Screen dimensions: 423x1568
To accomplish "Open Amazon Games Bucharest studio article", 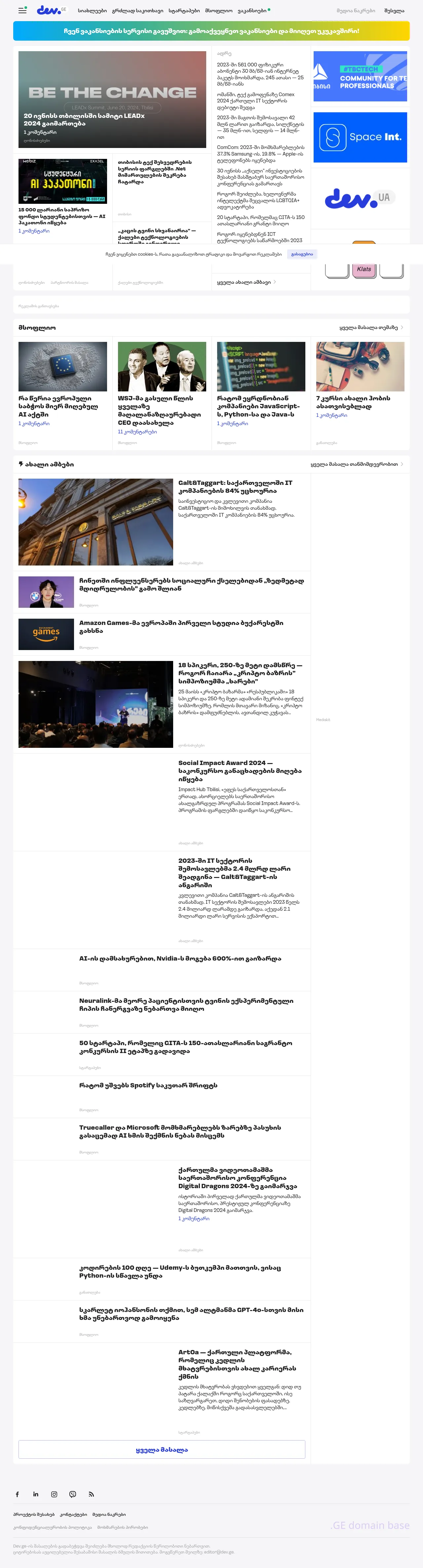I will pos(181,626).
